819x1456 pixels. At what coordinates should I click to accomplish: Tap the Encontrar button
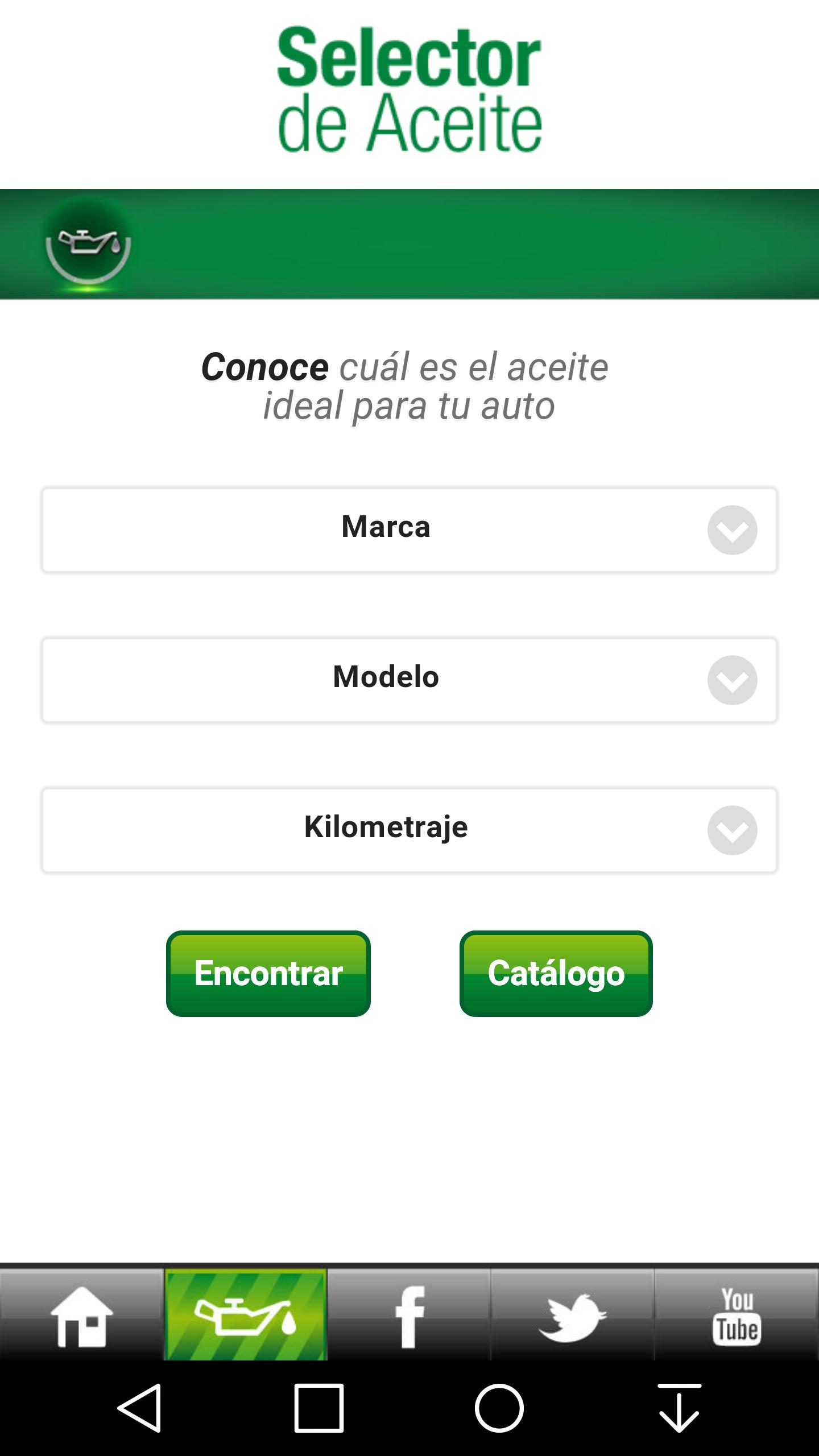[268, 974]
